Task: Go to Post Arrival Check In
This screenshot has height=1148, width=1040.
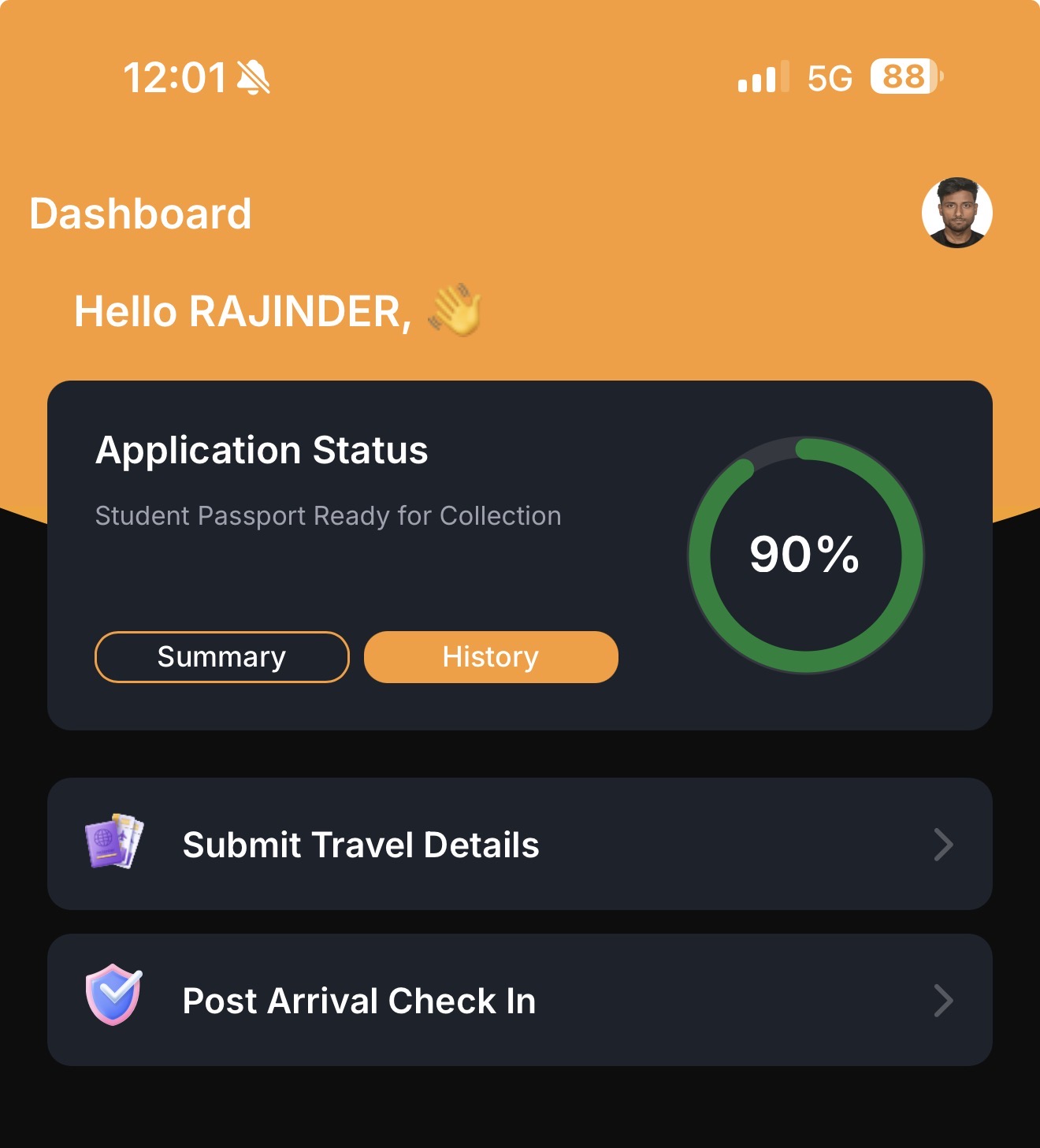Action: (519, 1000)
